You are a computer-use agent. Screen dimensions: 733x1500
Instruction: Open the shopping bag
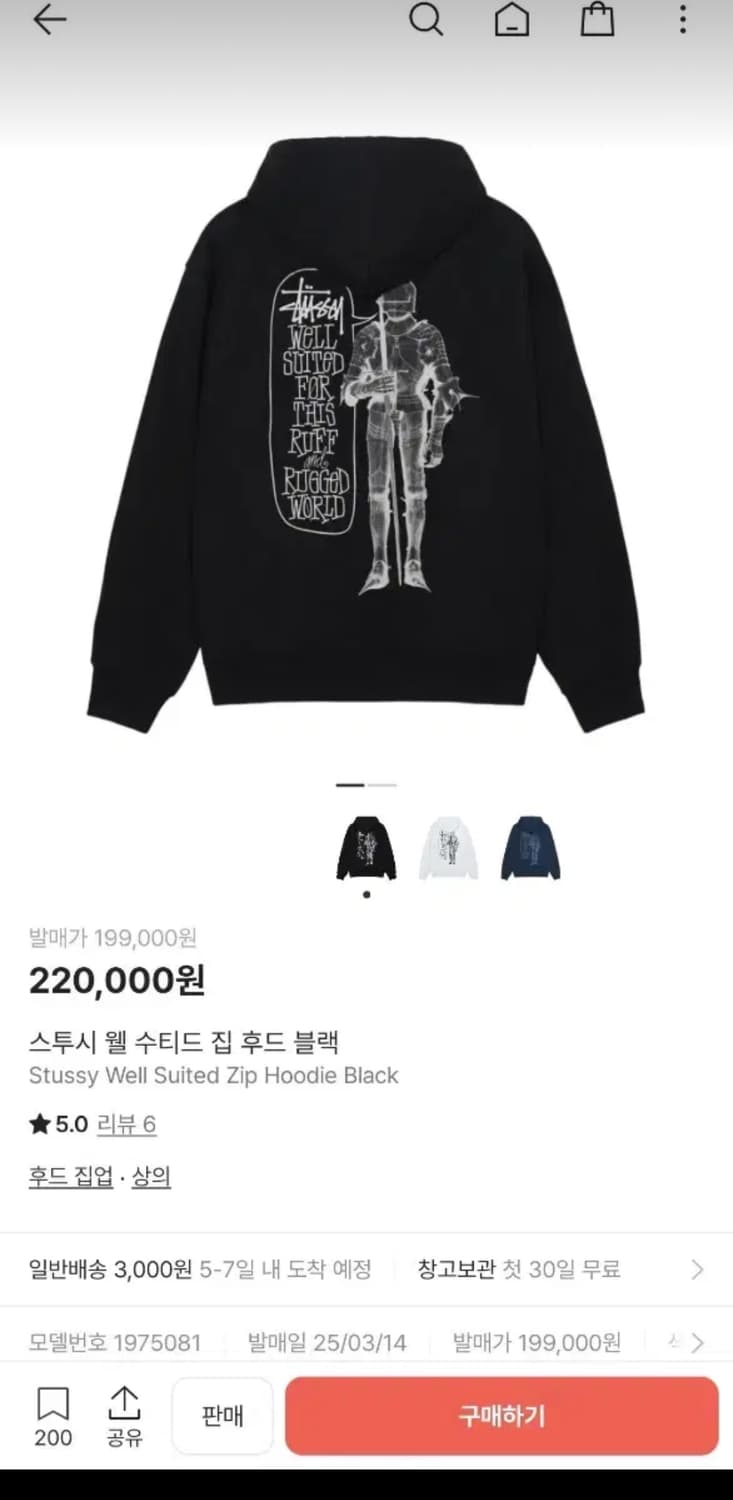[x=597, y=19]
